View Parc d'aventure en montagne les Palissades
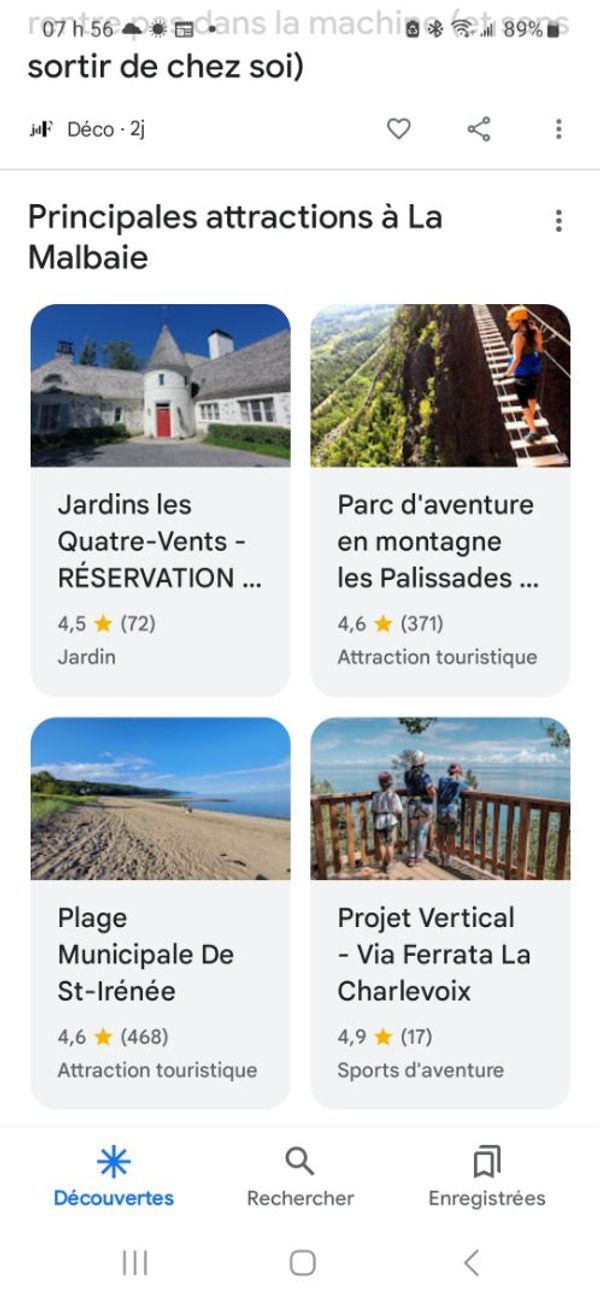Viewport: 600px width, 1301px height. click(440, 500)
